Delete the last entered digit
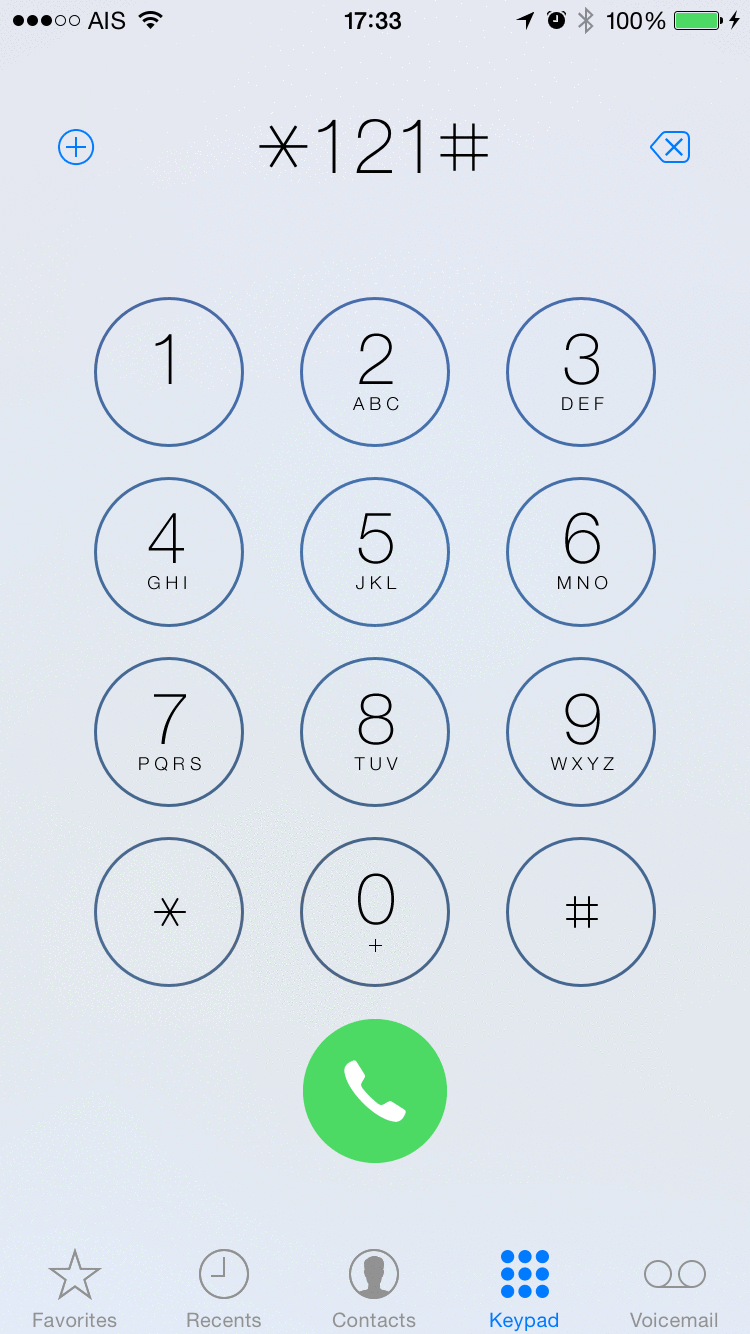Screen dimensions: 750x1334 pos(670,148)
